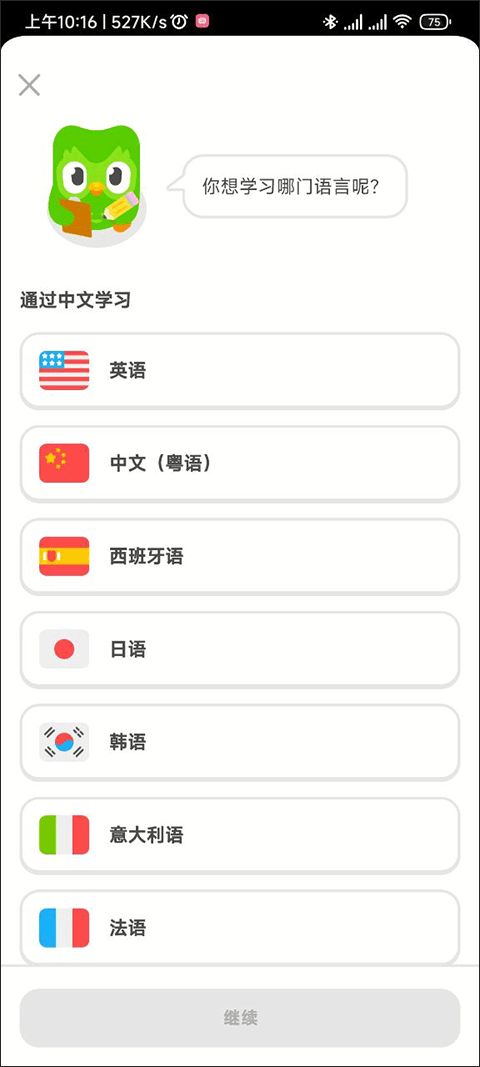This screenshot has height=1067, width=480.
Task: Close the language selection screen
Action: pos(29,85)
